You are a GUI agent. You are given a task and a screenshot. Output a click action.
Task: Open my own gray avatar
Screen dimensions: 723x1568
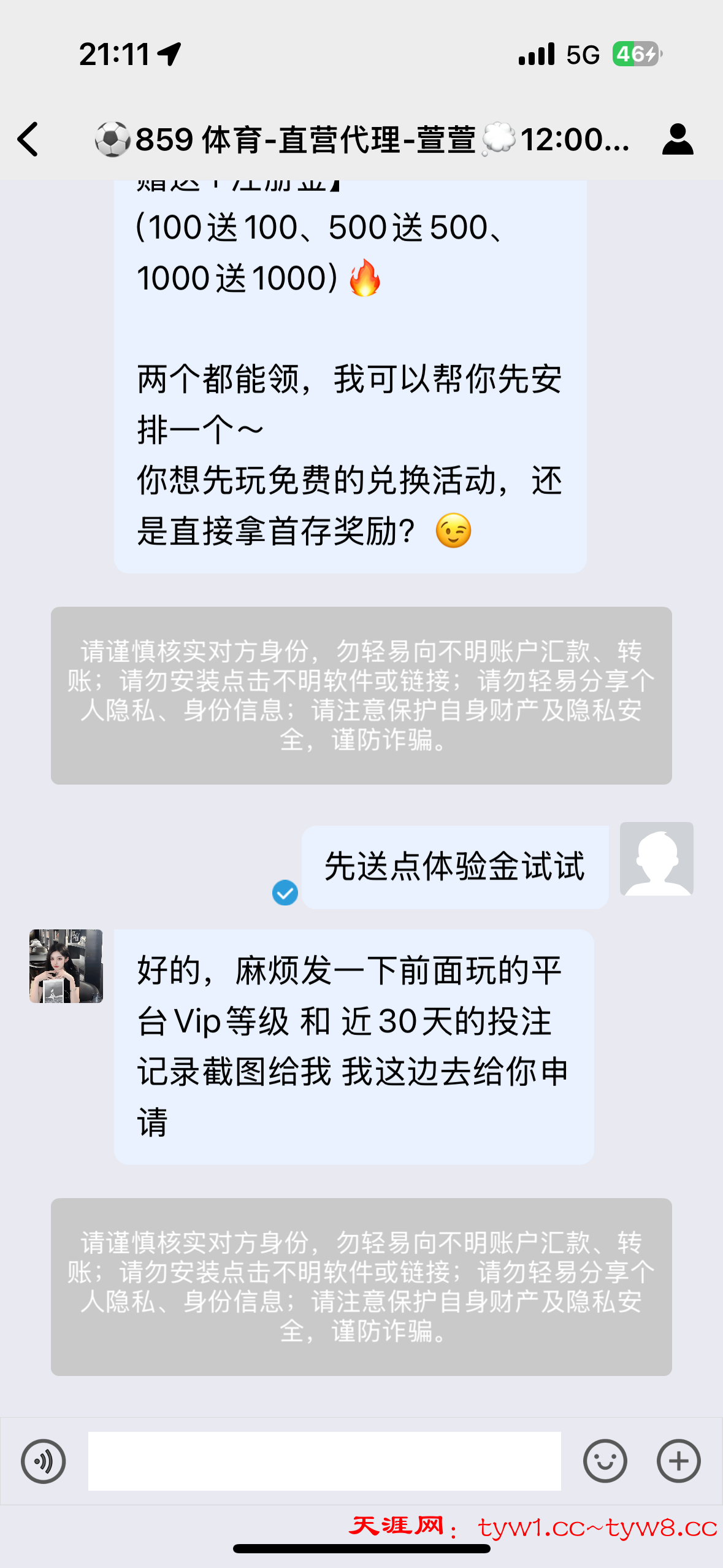coord(656,858)
